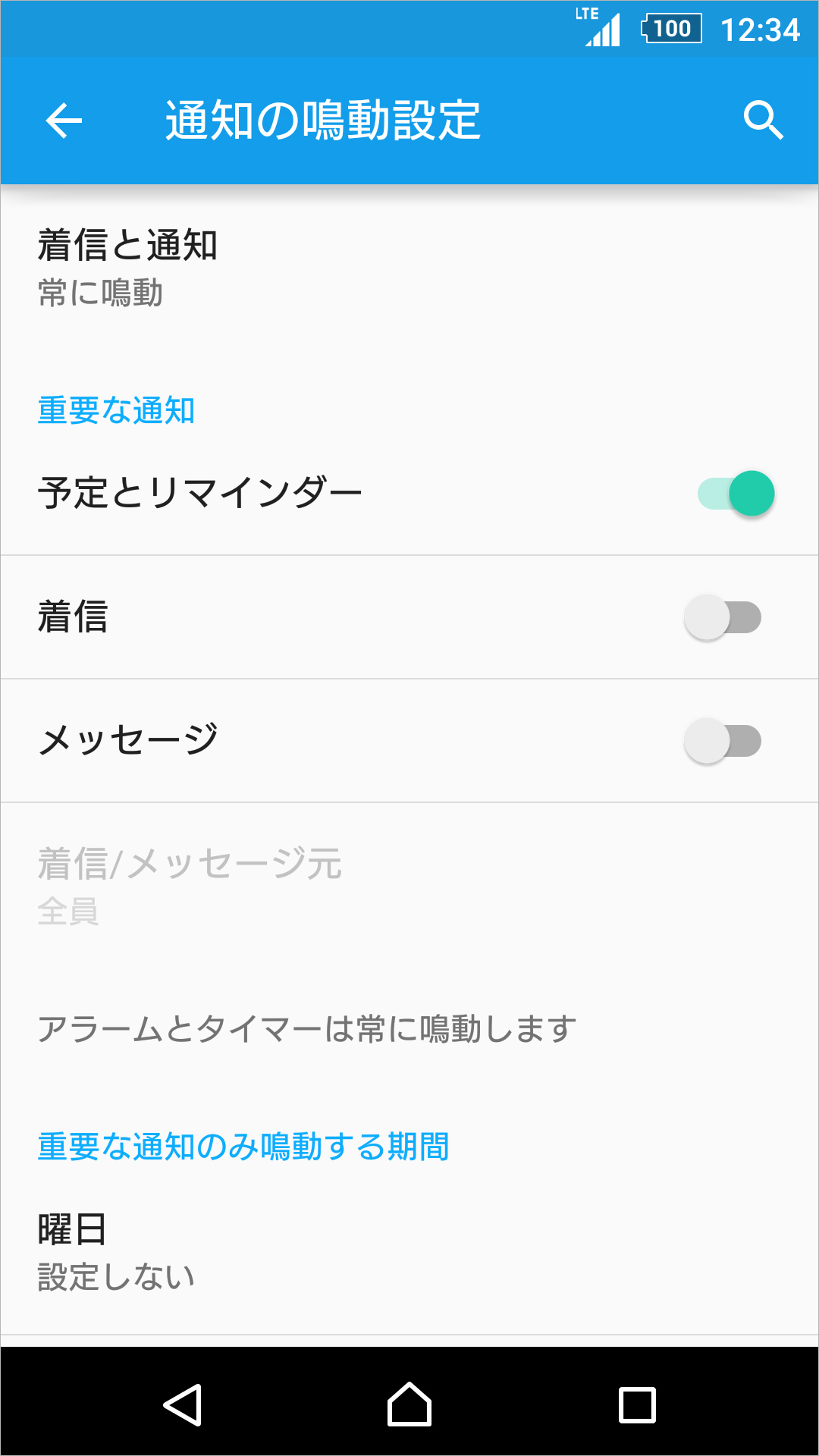Tap the battery status icon
Viewport: 819px width, 1456px height.
pyautogui.click(x=672, y=29)
